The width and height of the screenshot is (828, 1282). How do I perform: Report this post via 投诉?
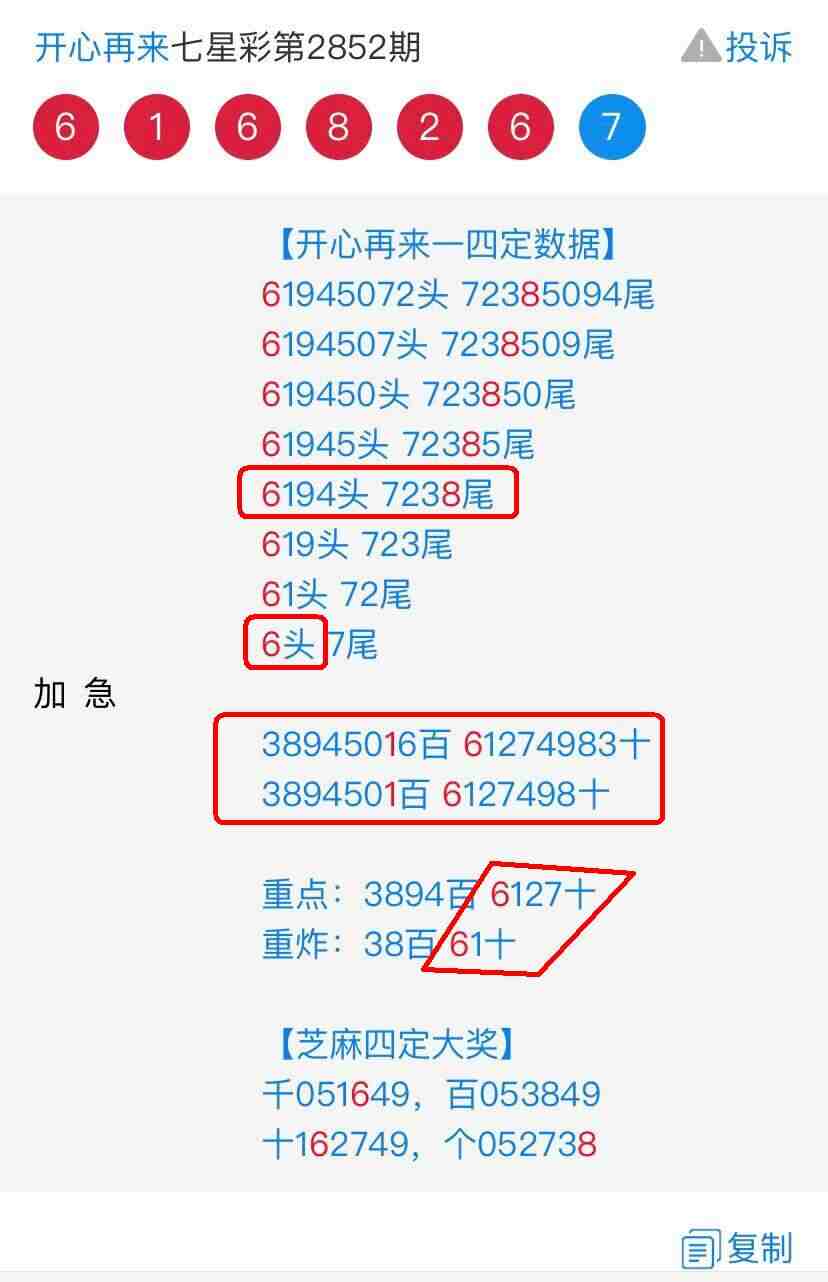tap(737, 47)
